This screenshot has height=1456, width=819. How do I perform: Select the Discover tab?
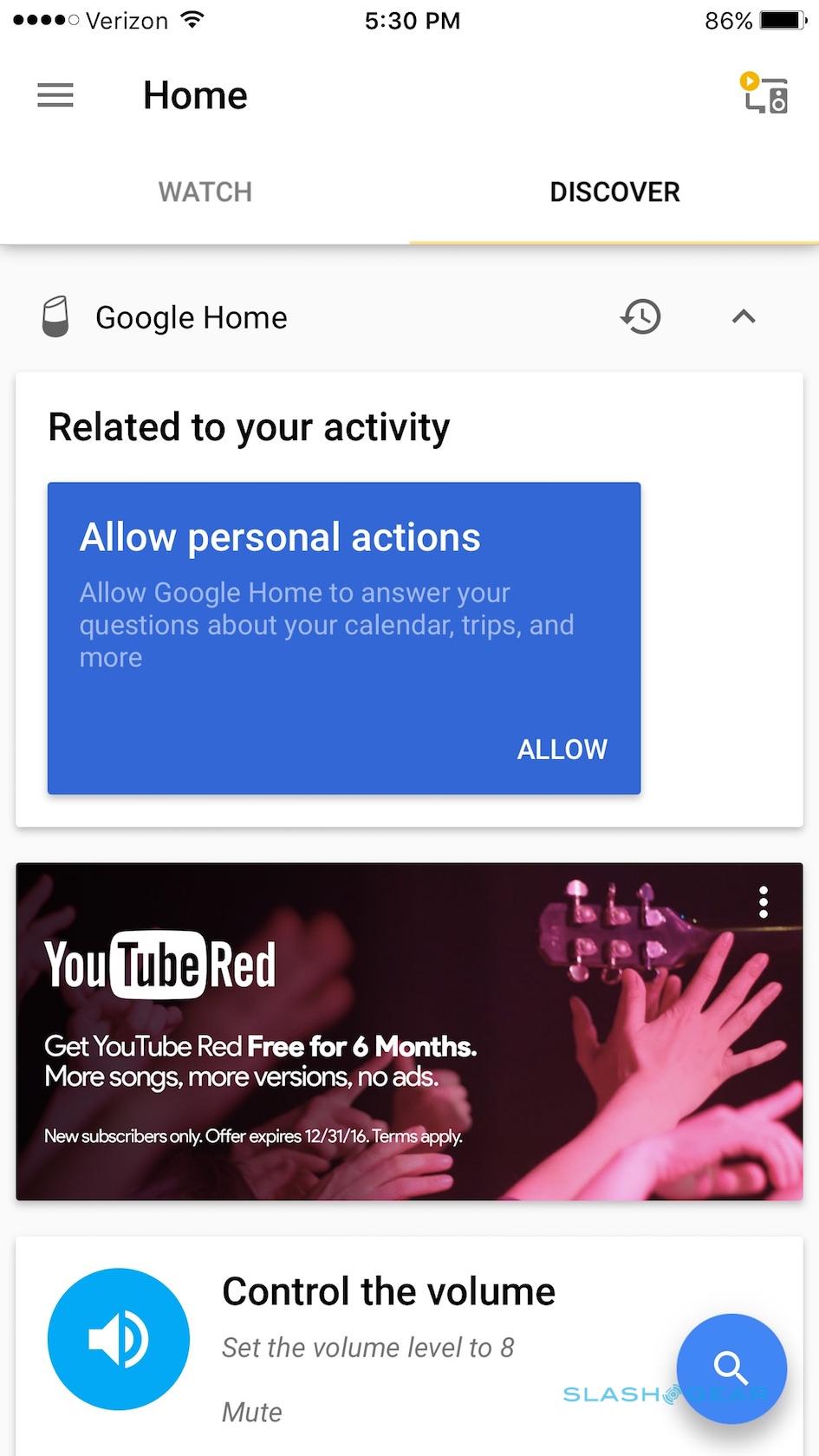(x=614, y=192)
